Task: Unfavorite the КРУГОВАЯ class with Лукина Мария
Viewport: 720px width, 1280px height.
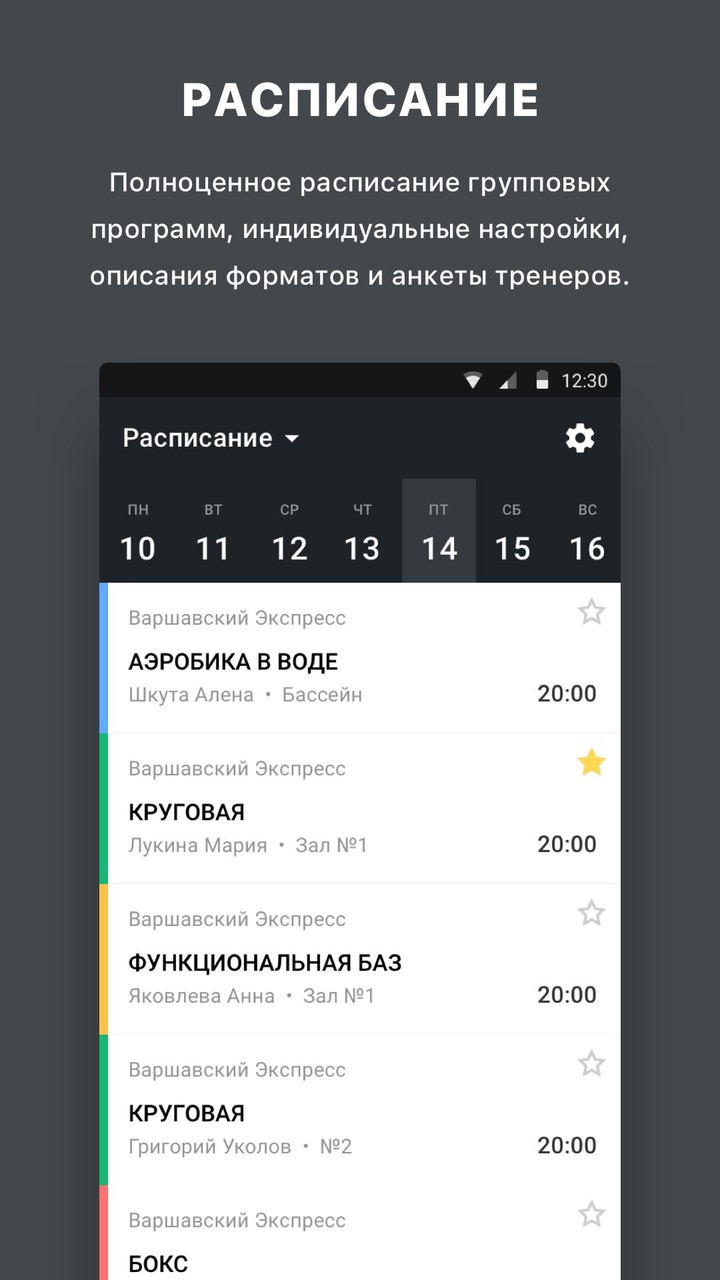Action: (x=591, y=763)
